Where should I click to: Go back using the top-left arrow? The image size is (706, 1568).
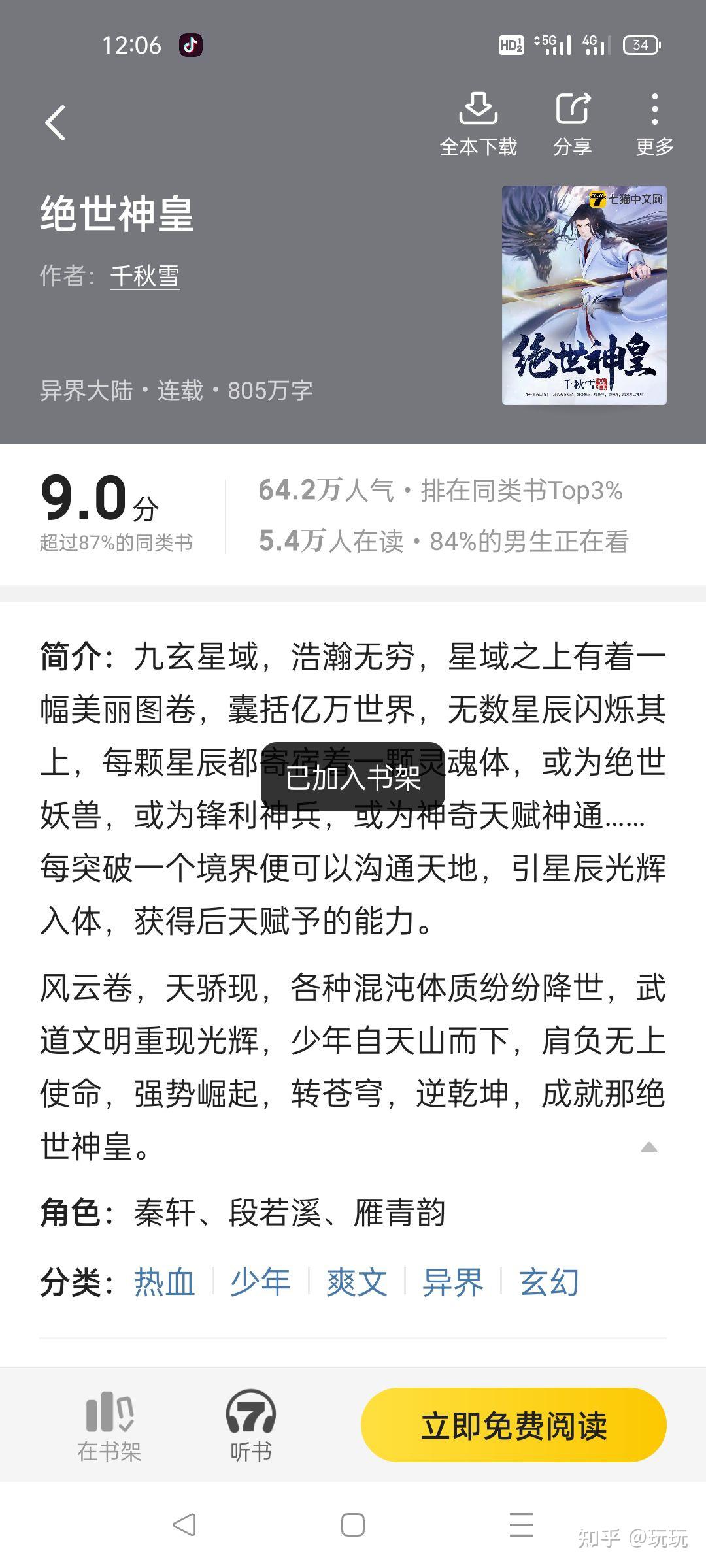pos(56,123)
